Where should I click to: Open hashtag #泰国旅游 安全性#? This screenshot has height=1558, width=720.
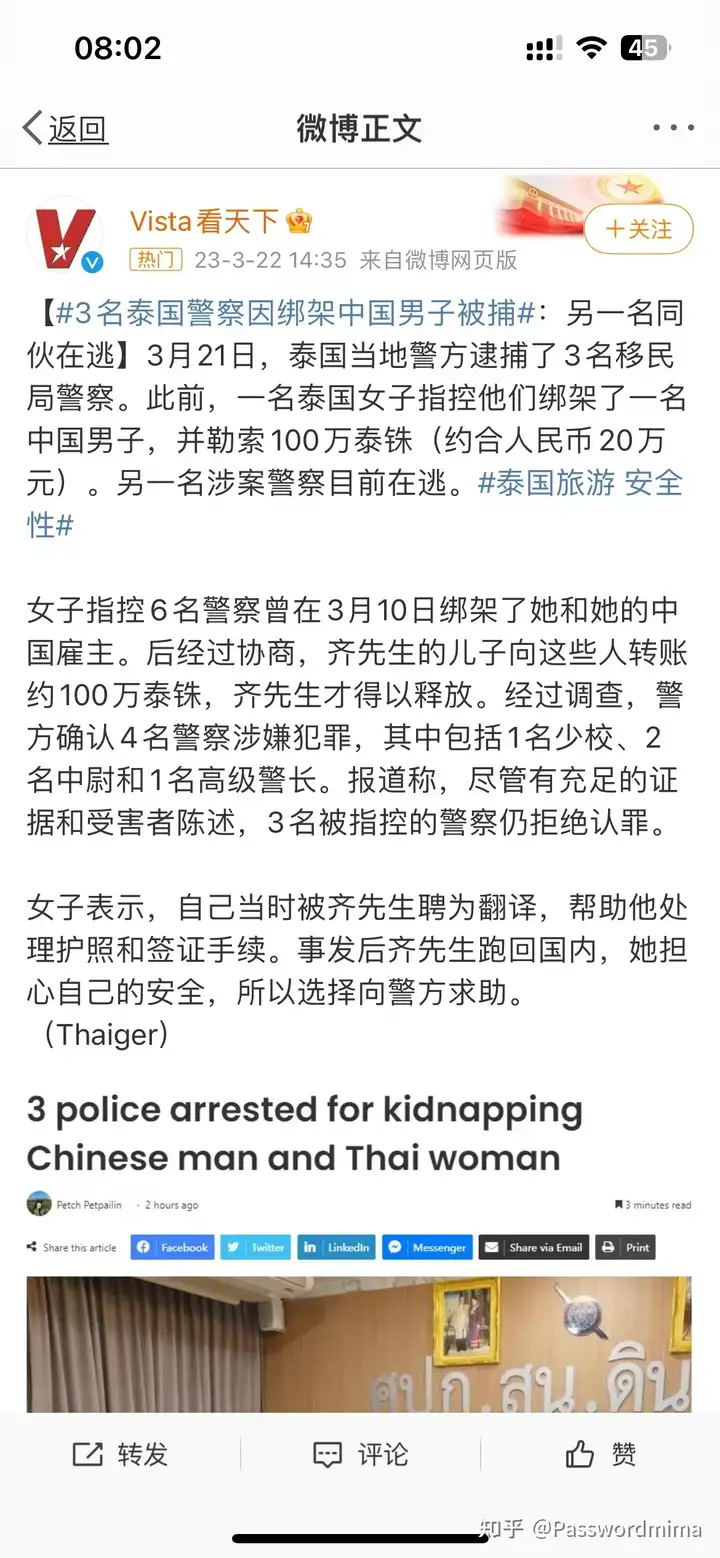356,503
